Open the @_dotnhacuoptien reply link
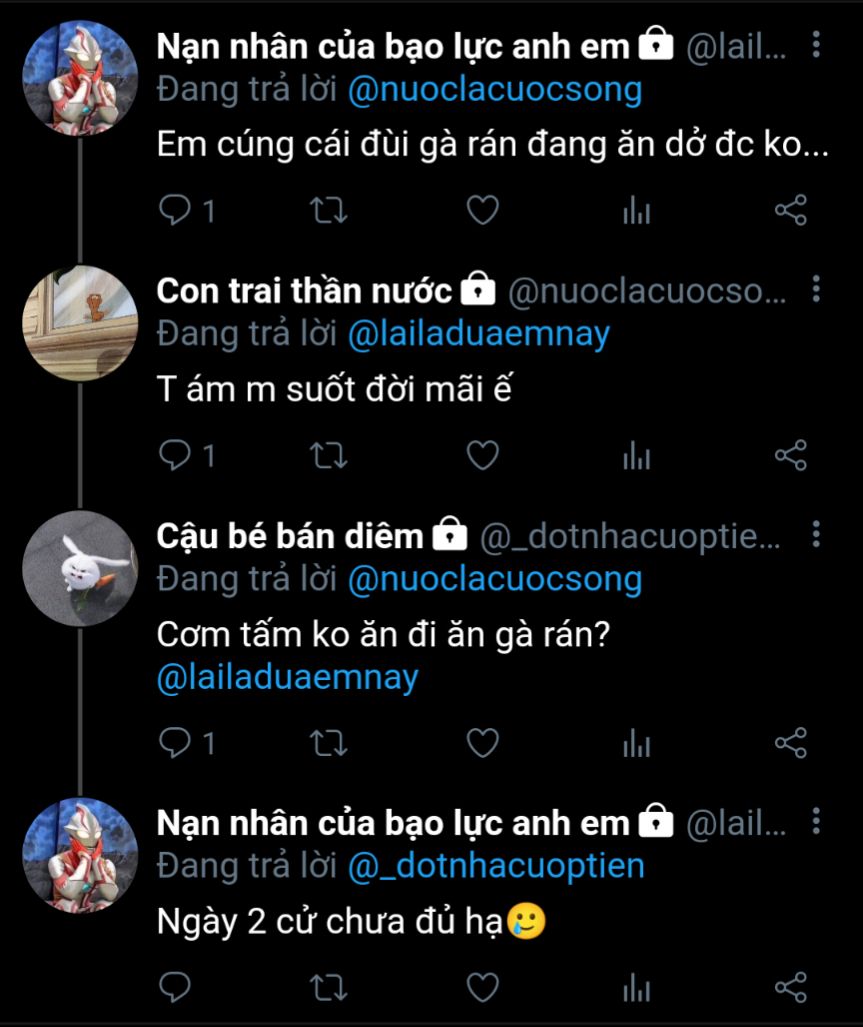Viewport: 863px width, 1027px height. [495, 865]
